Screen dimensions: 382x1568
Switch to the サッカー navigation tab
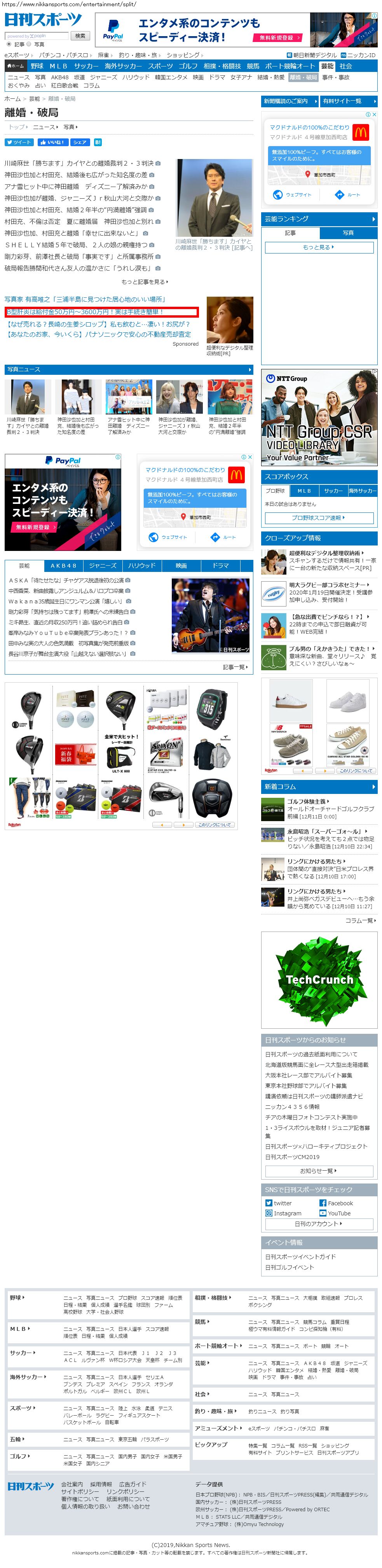86,66
